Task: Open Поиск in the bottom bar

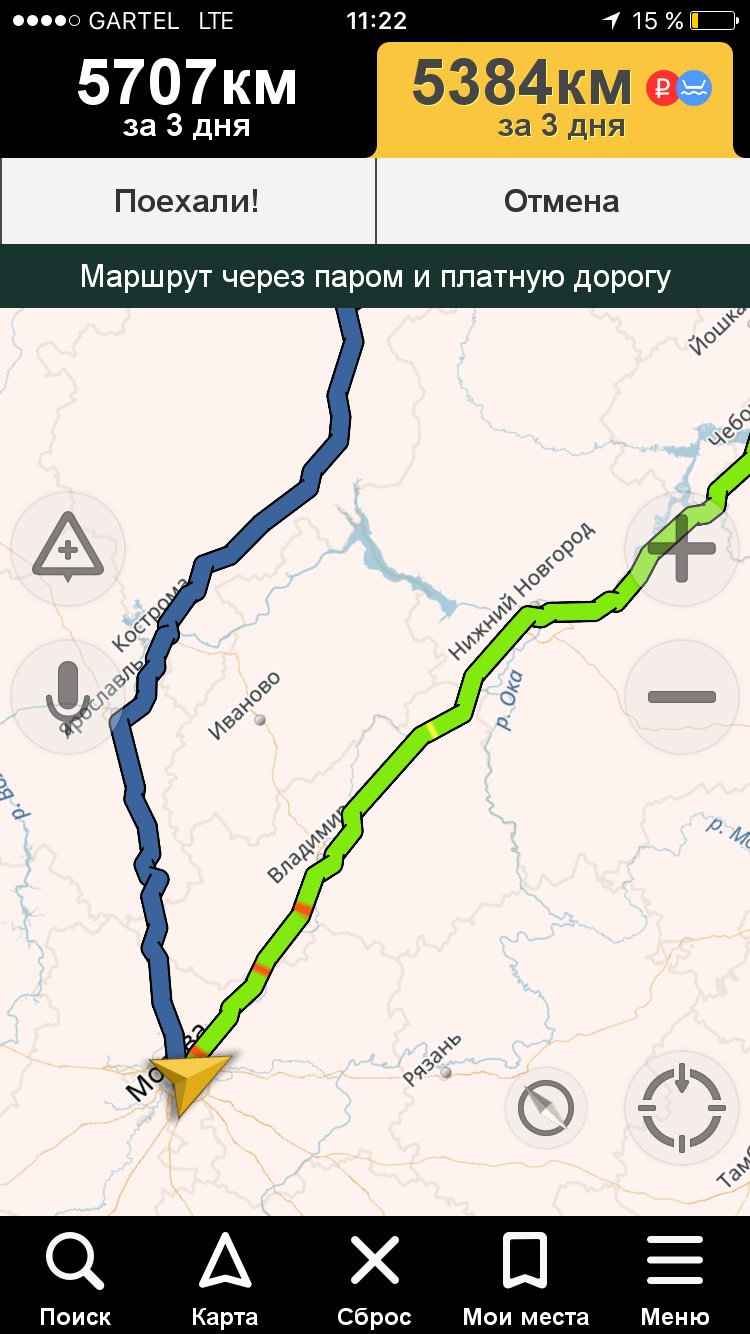Action: tap(75, 1276)
